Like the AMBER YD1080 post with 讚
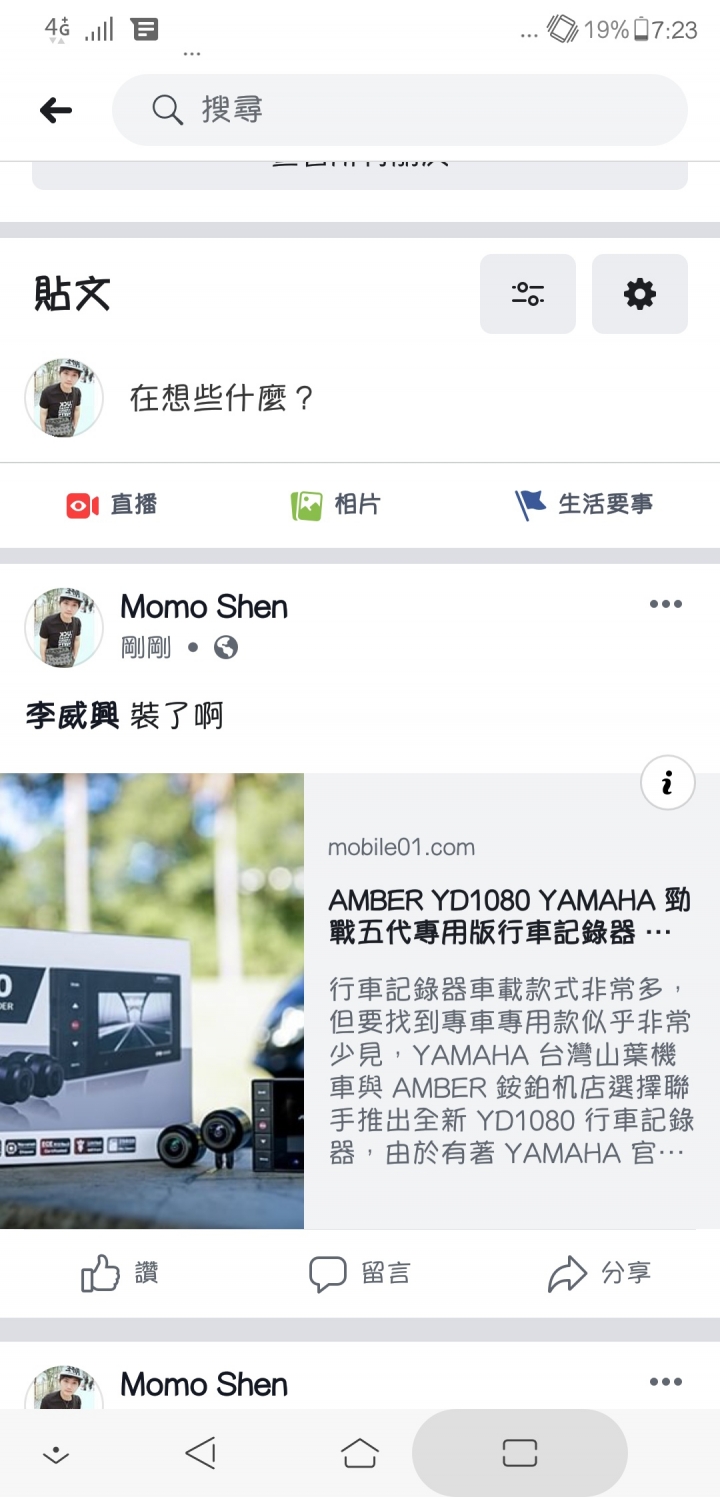This screenshot has width=720, height=1497. [120, 1274]
